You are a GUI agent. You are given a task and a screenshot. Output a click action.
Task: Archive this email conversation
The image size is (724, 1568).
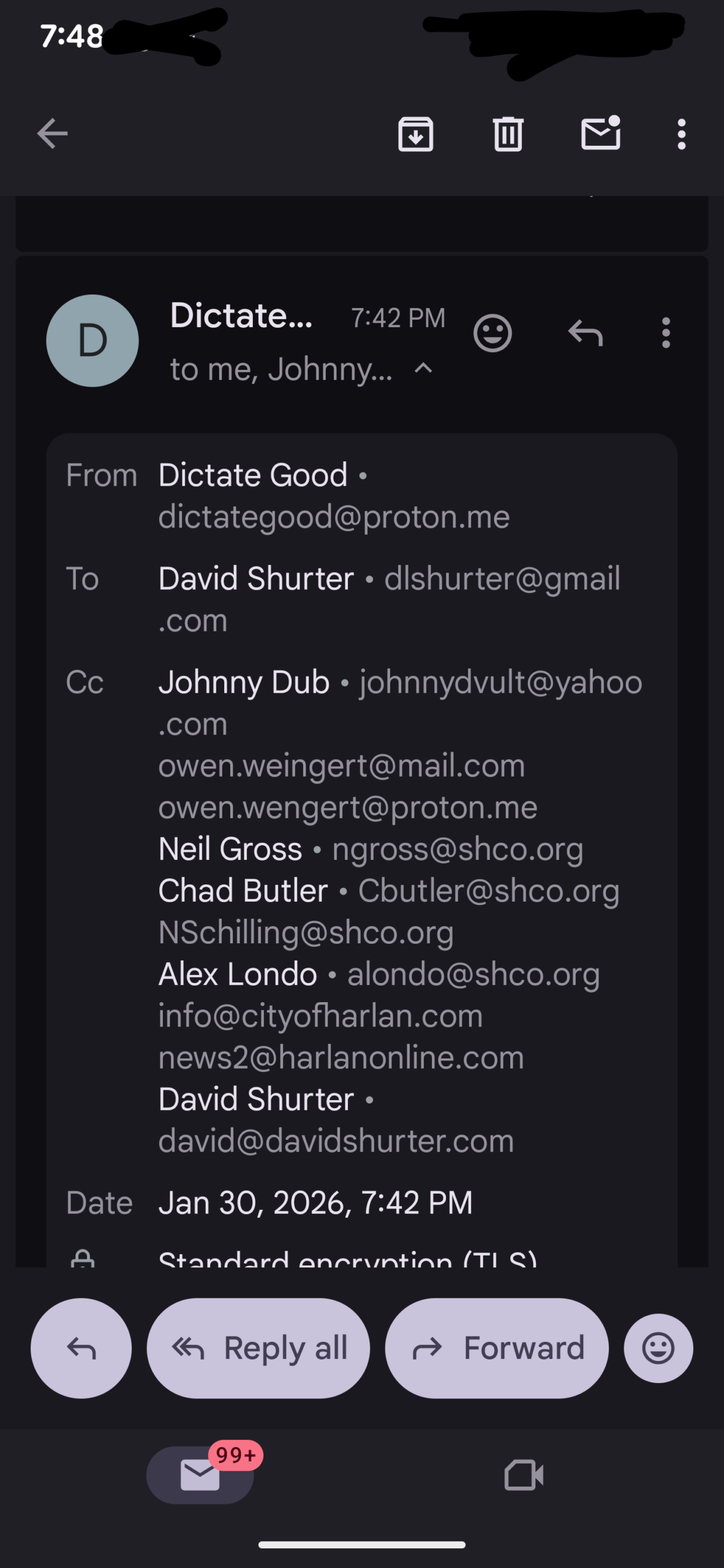tap(416, 134)
